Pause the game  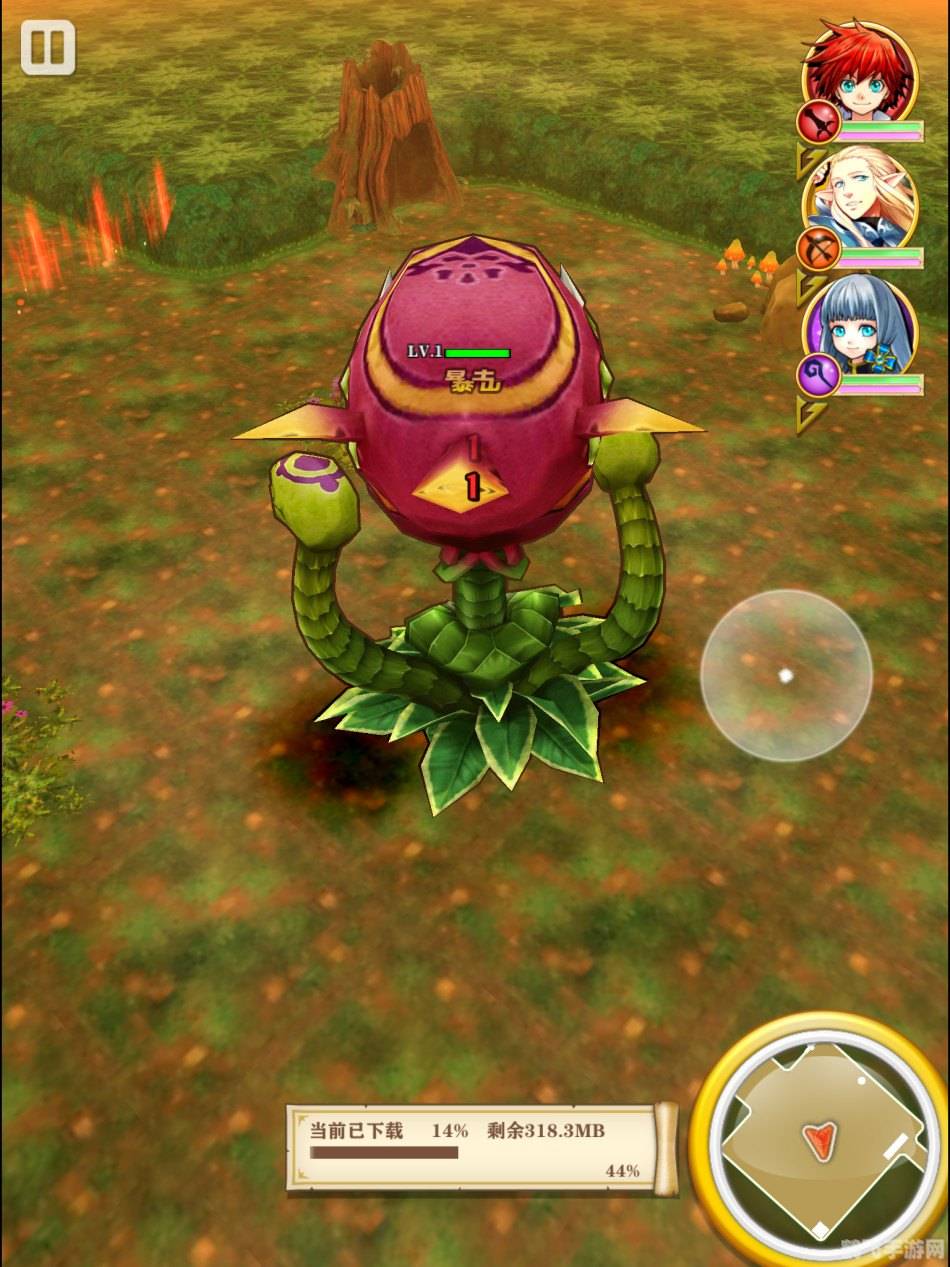(x=47, y=47)
